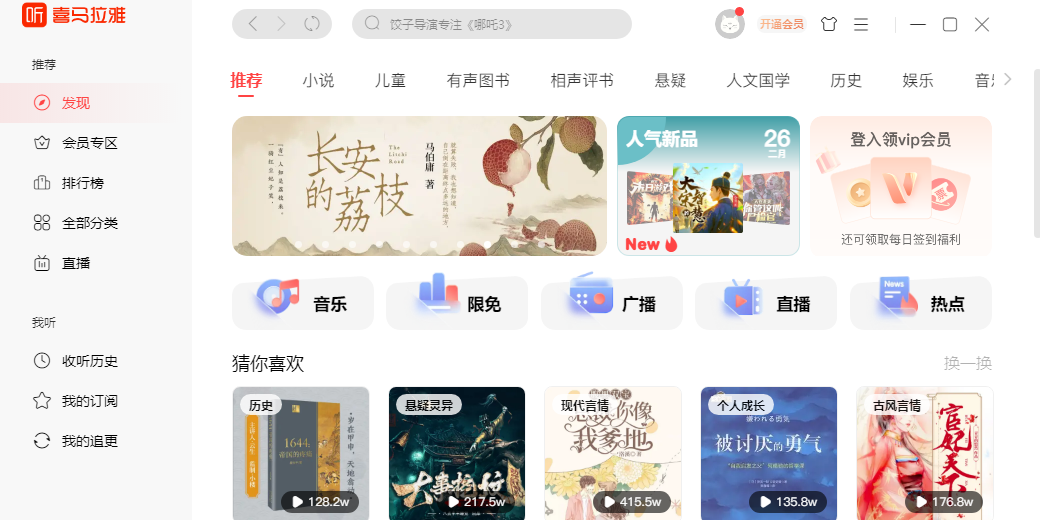The height and width of the screenshot is (520, 1040).
Task: Open 排行榜 rankings in the sidebar
Action: tap(83, 183)
